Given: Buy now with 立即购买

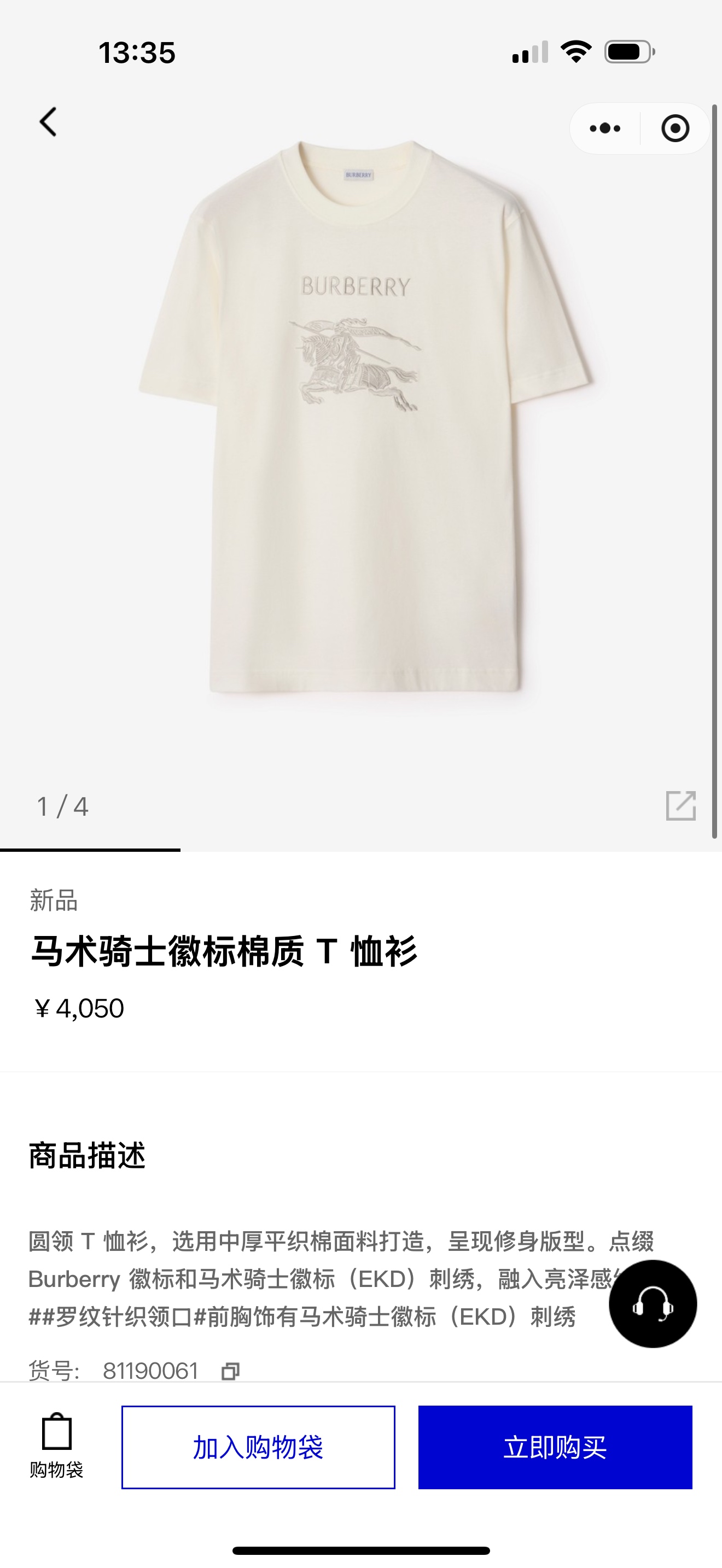Looking at the screenshot, I should click(x=555, y=1447).
